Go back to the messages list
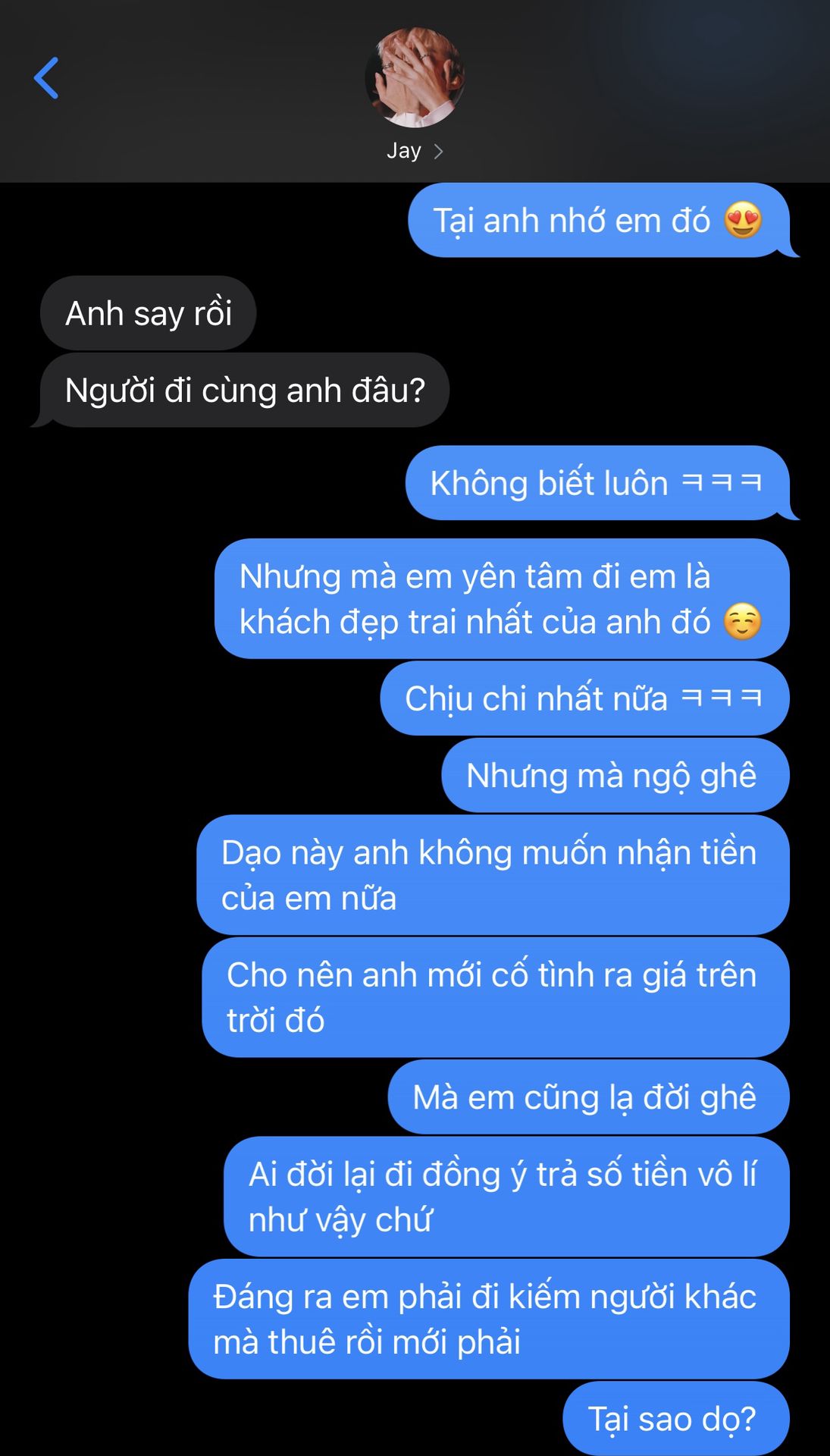Screen dimensions: 830x1456 tap(46, 78)
